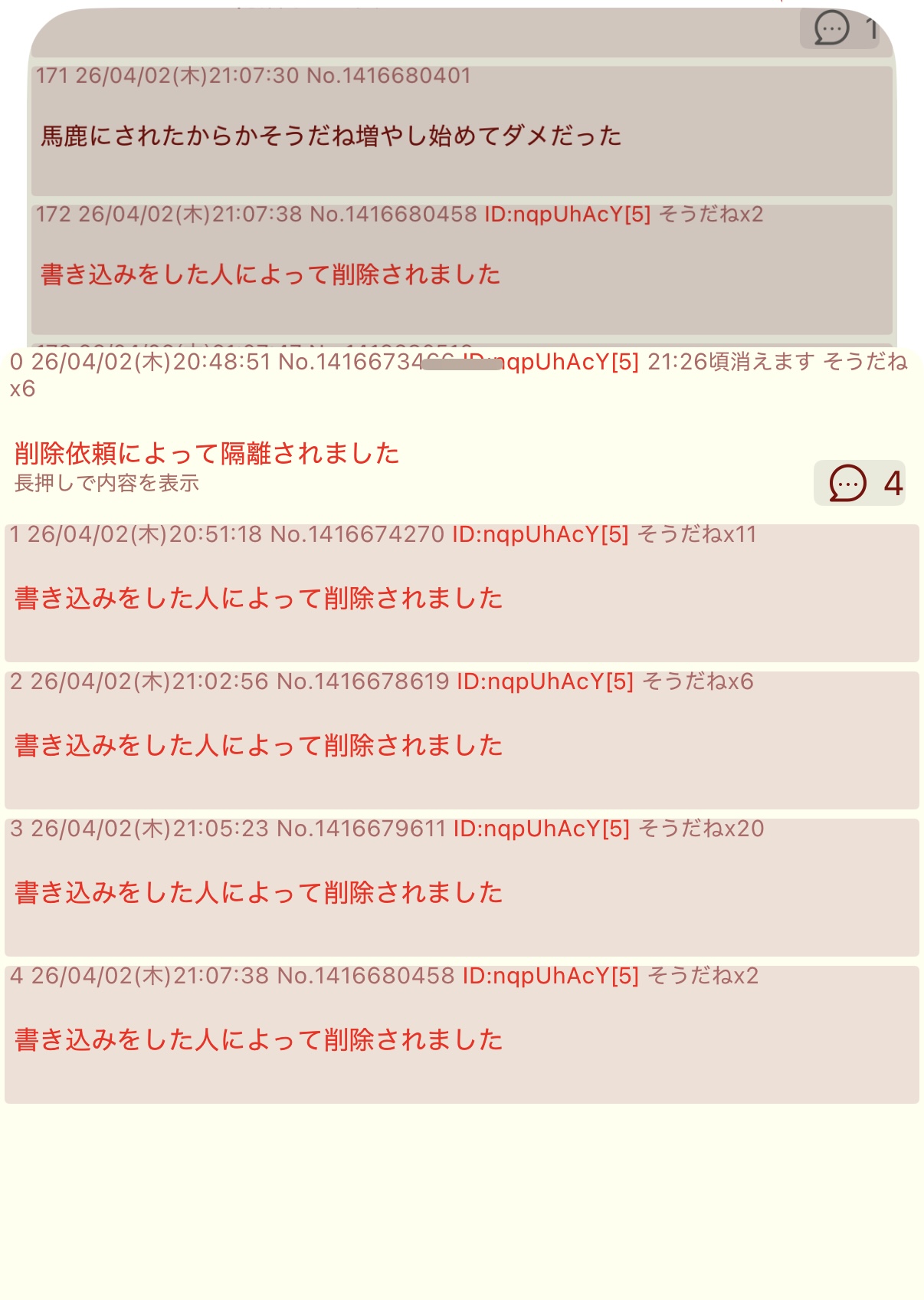Select the ID link on post 21:05:23
The height and width of the screenshot is (1300, 924).
click(x=541, y=829)
